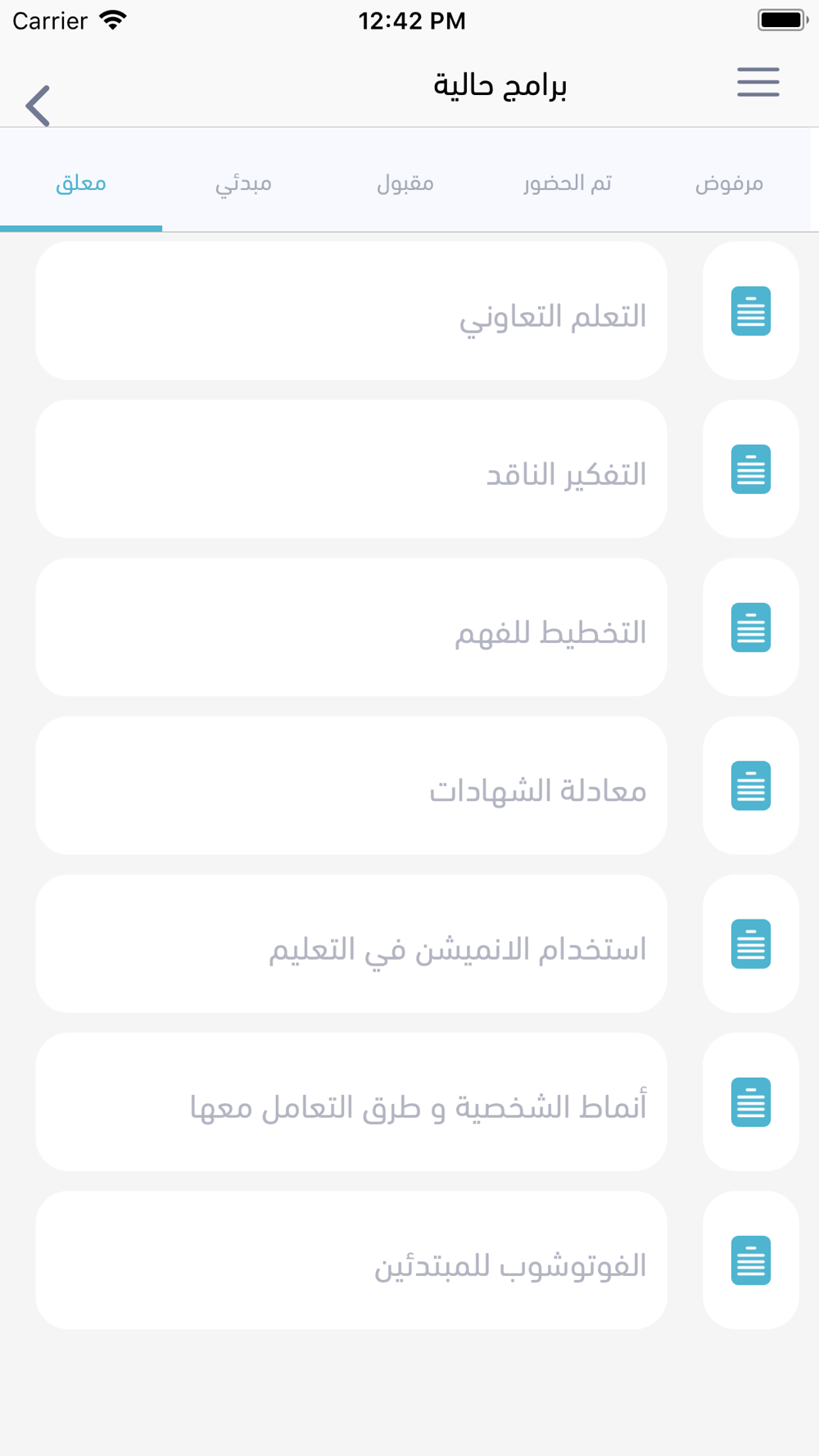Tap the document icon beside معادلة الشهادات
The width and height of the screenshot is (819, 1456).
point(751,785)
